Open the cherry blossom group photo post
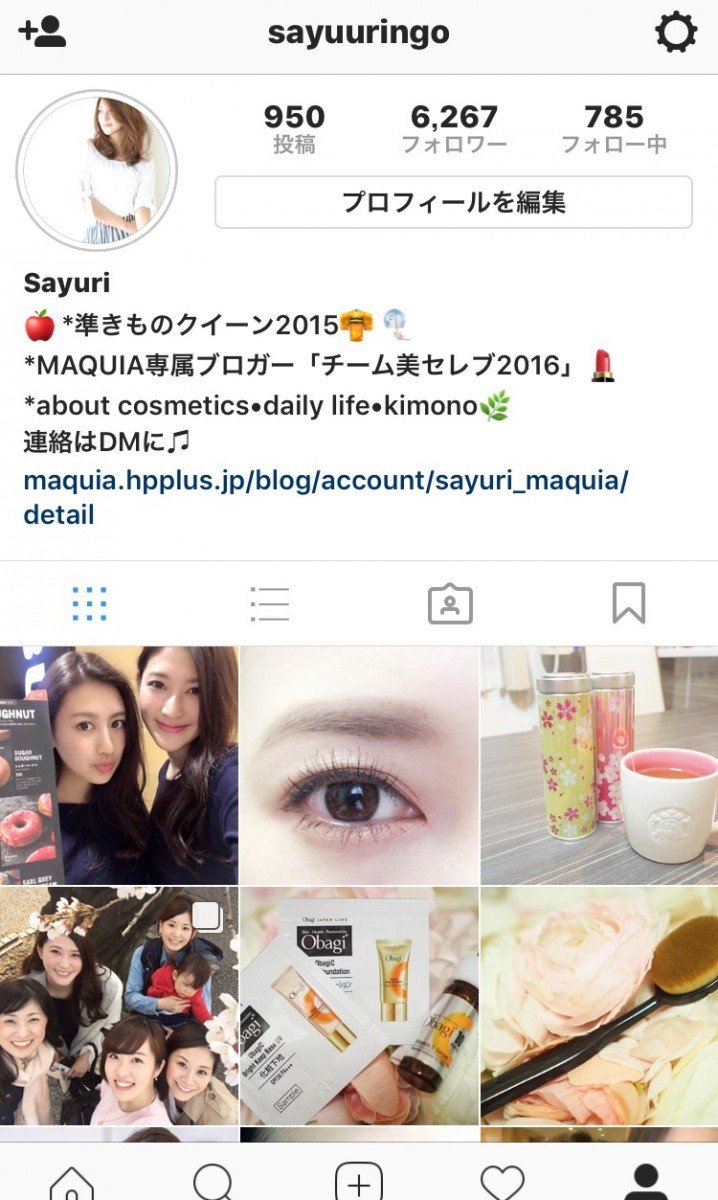This screenshot has height=1200, width=718. click(119, 1005)
